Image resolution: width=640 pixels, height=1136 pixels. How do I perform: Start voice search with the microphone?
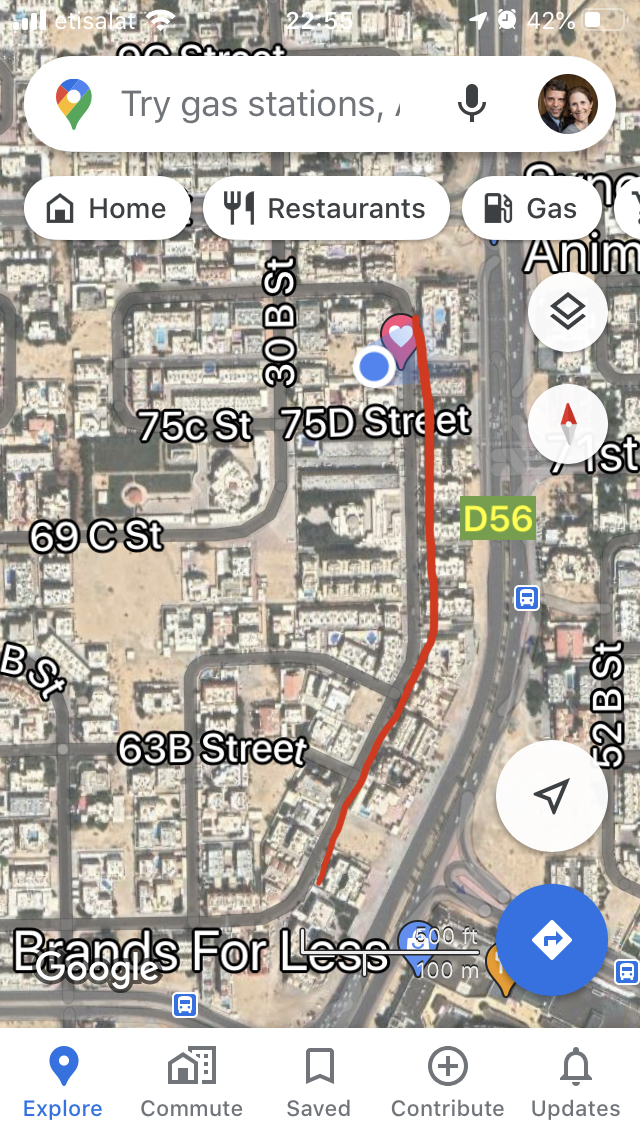[472, 104]
